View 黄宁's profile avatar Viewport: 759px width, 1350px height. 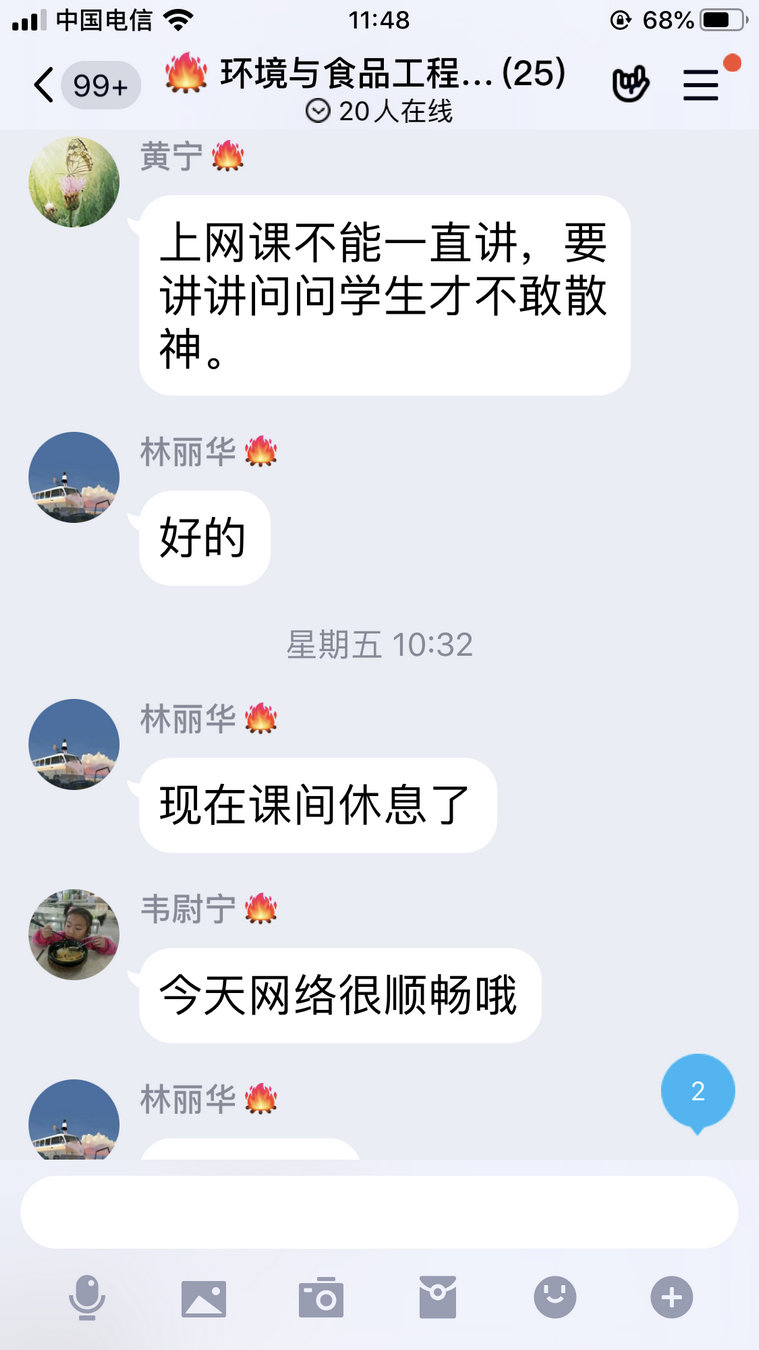[x=74, y=182]
